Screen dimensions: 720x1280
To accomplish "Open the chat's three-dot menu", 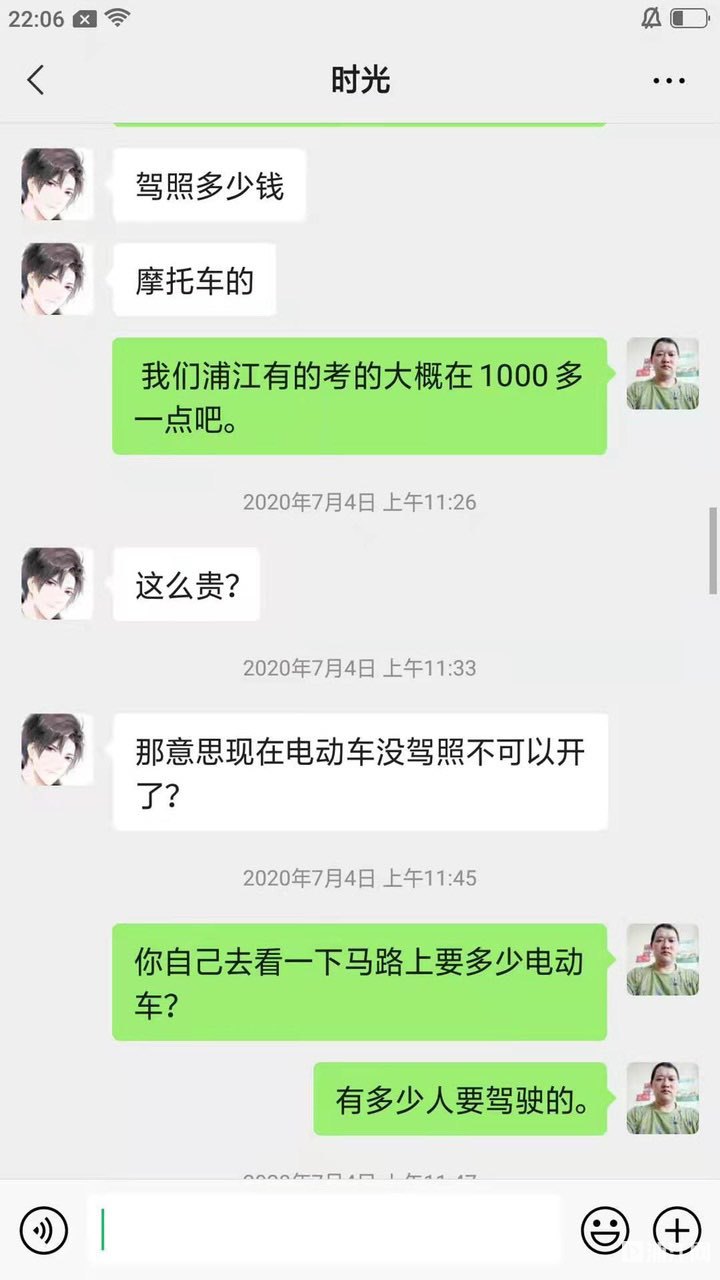I will pyautogui.click(x=668, y=81).
